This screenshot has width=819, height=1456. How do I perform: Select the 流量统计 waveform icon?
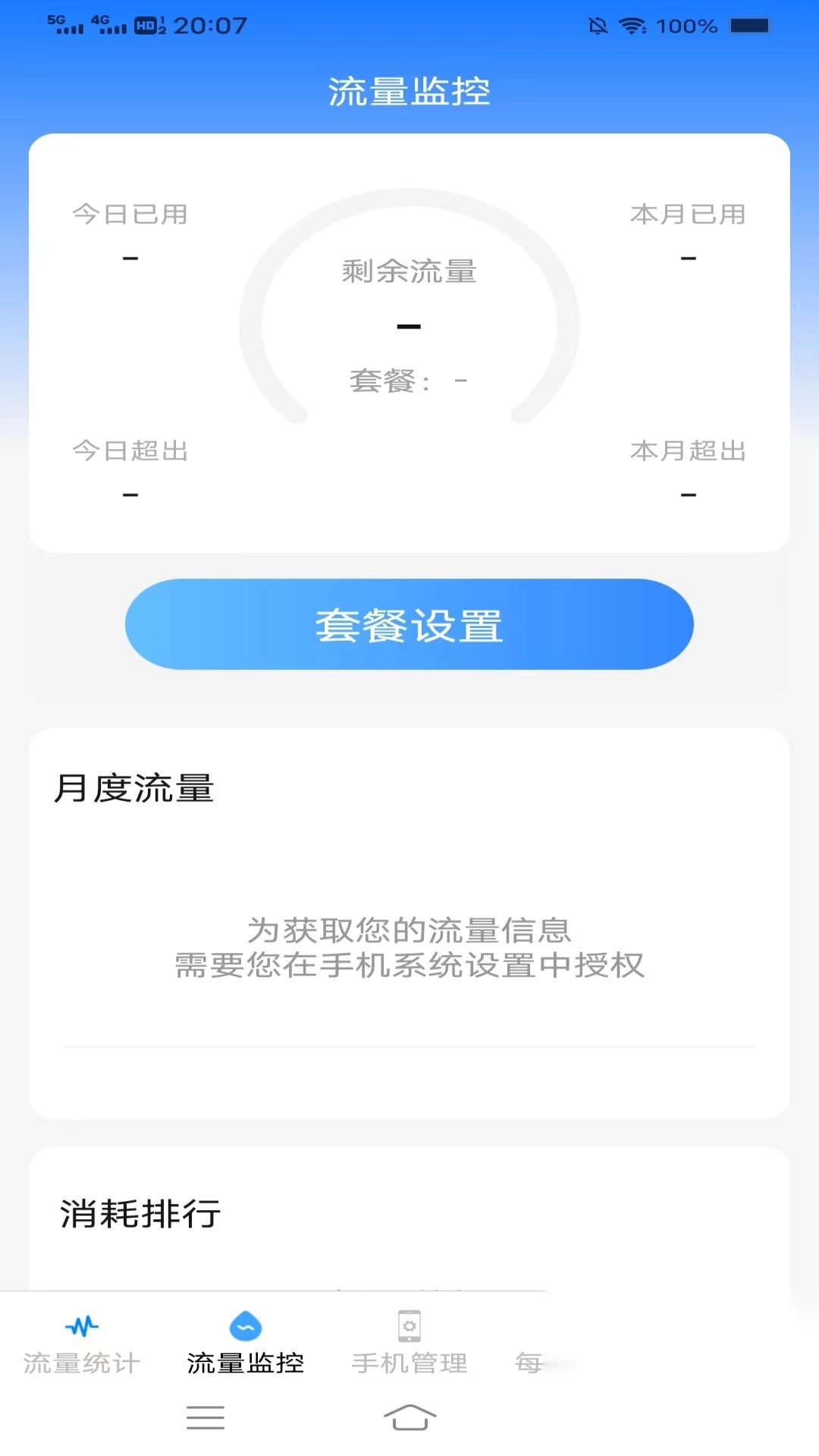[82, 1326]
